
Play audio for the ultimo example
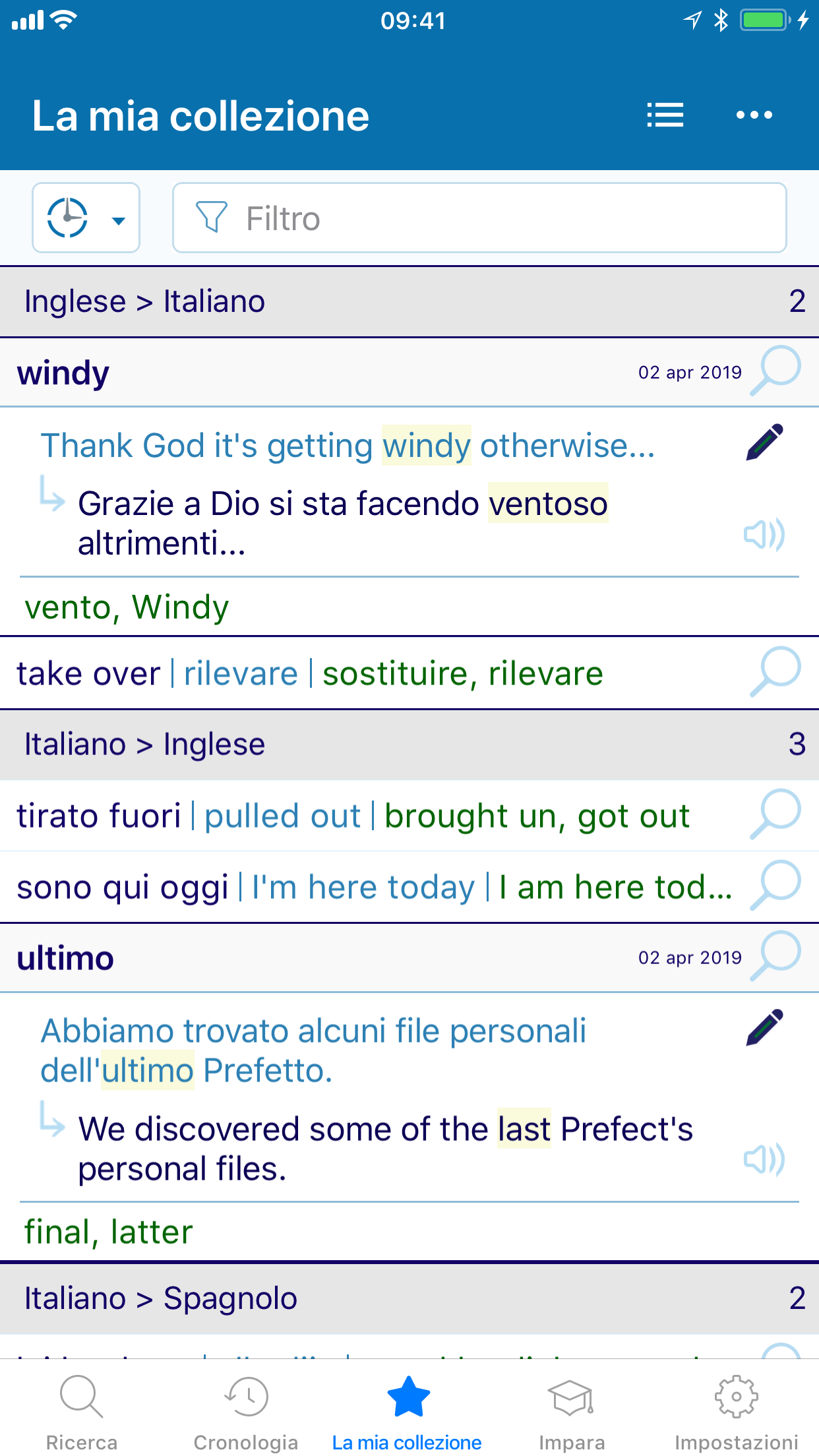(x=764, y=1159)
